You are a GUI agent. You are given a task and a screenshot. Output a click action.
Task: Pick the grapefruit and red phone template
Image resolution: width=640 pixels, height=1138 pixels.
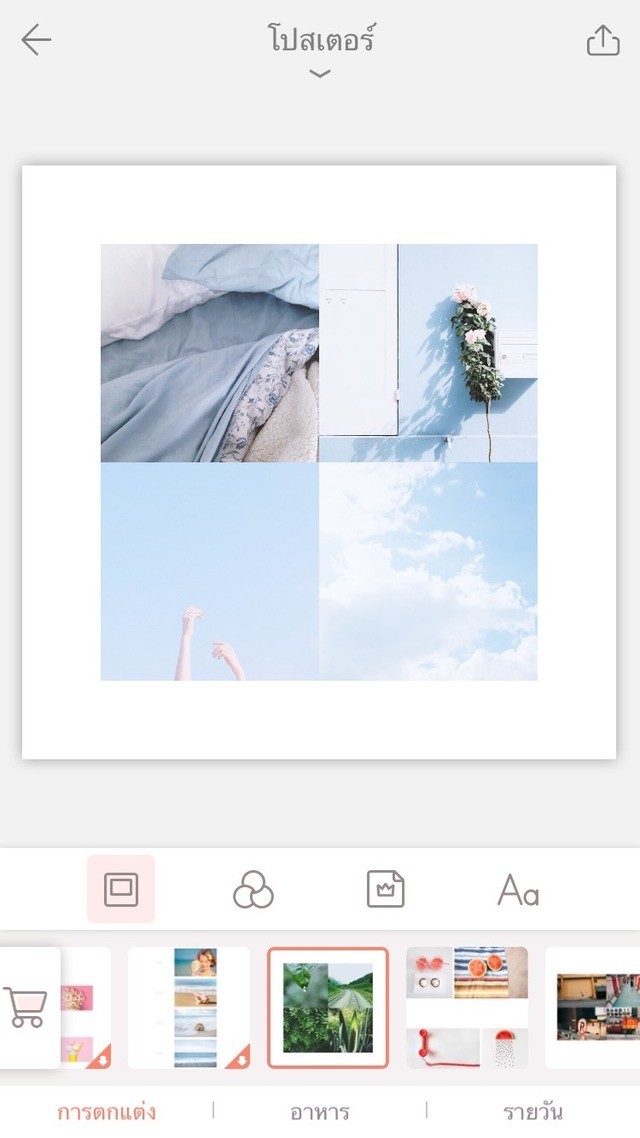[467, 1007]
